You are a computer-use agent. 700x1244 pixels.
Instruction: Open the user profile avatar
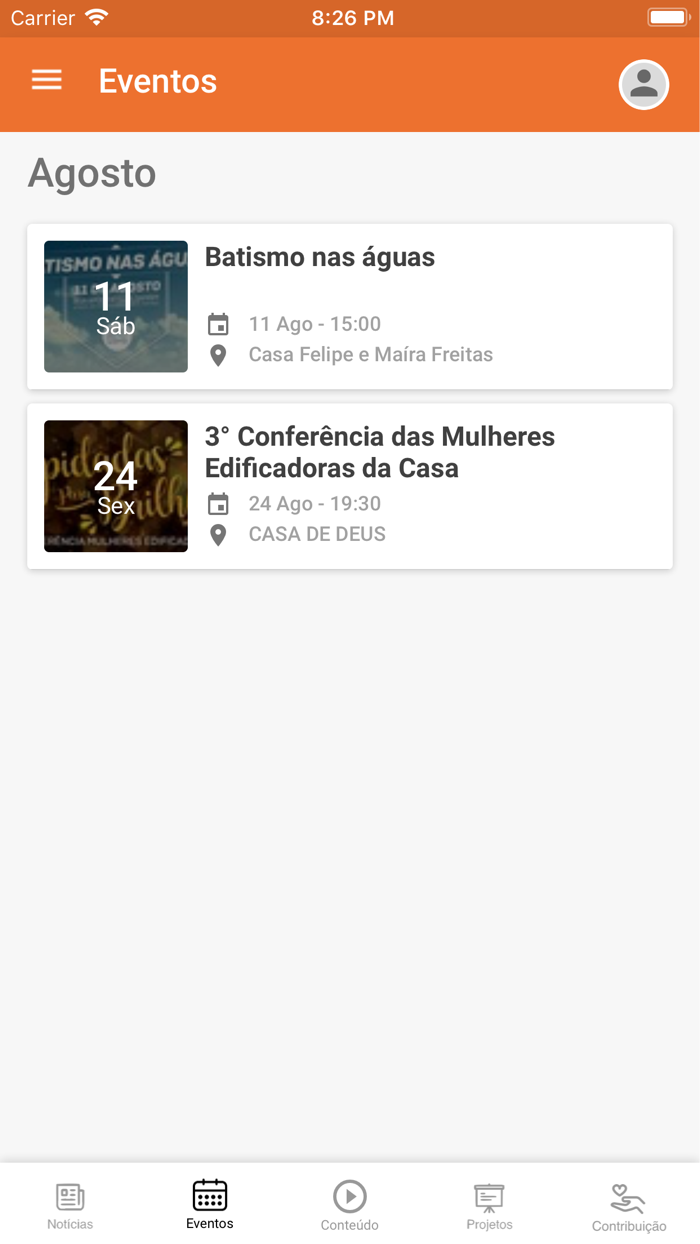pyautogui.click(x=643, y=84)
